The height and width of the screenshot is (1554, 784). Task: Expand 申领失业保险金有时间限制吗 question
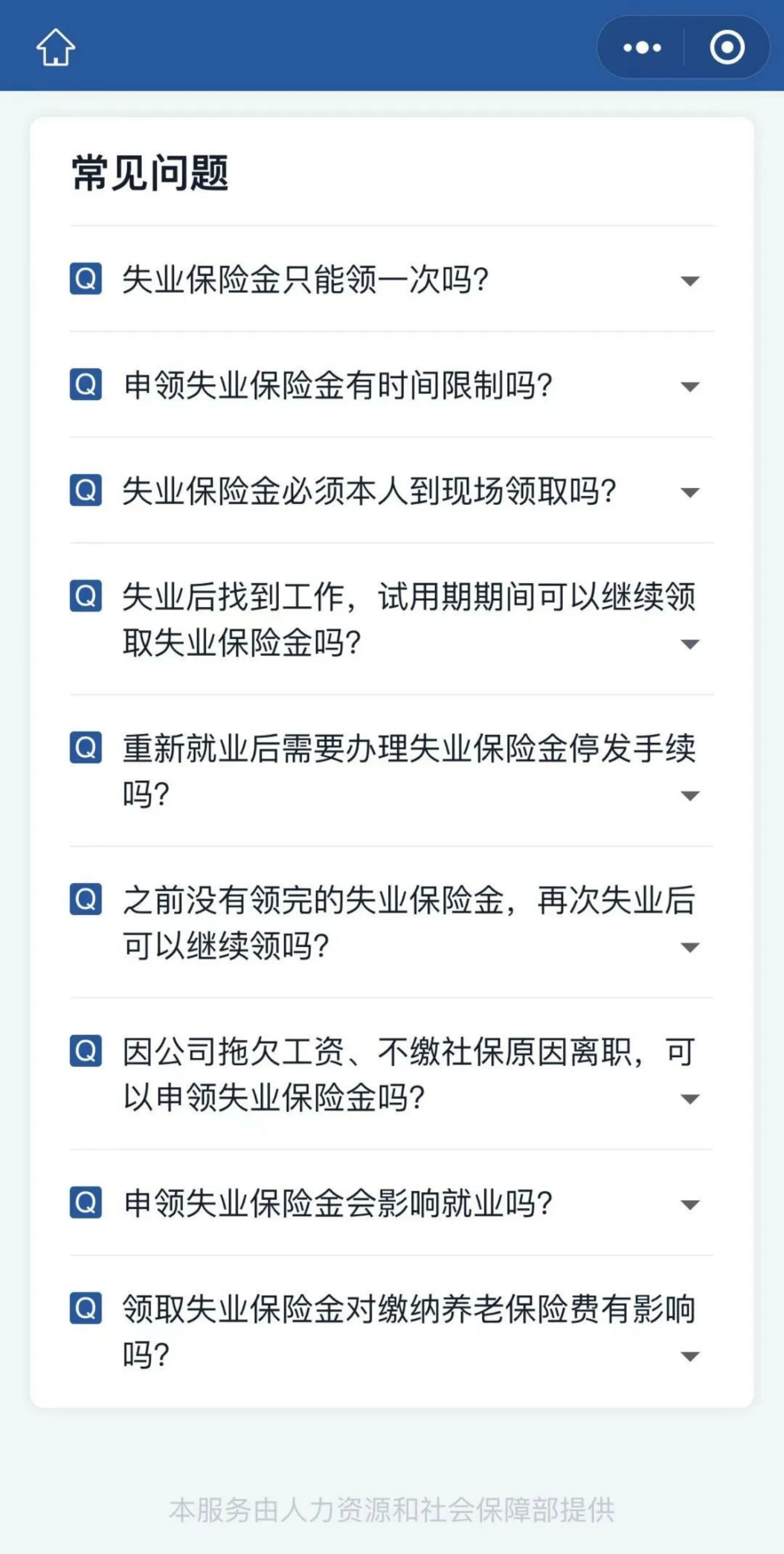point(689,386)
